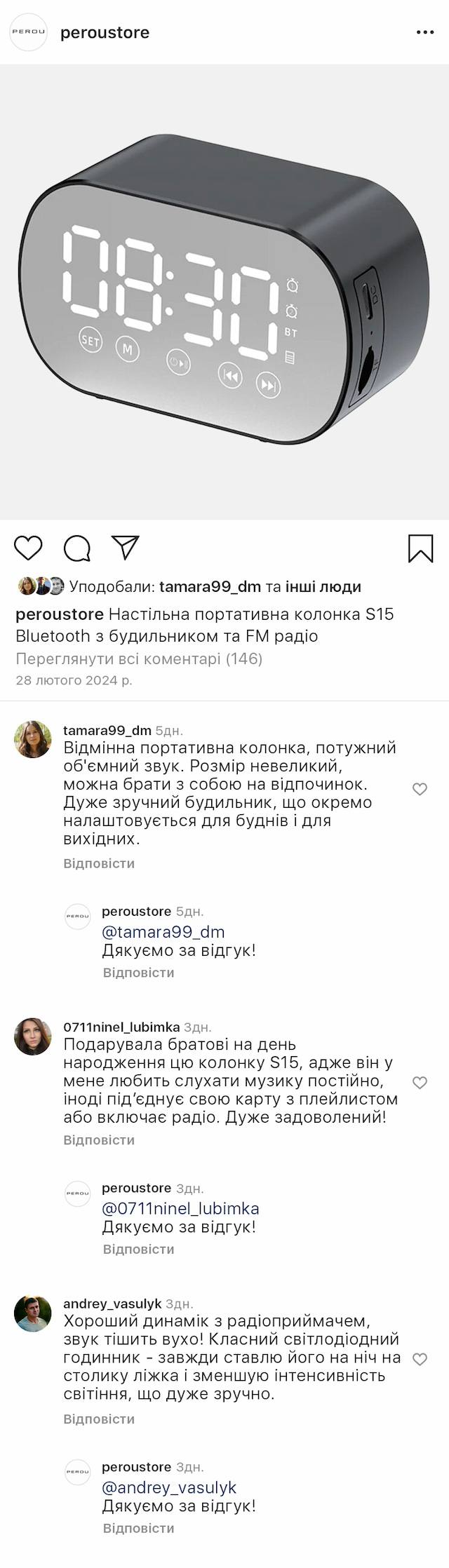Open the comment bubble under the post
Screen dimensions: 449x1568
pos(77,548)
